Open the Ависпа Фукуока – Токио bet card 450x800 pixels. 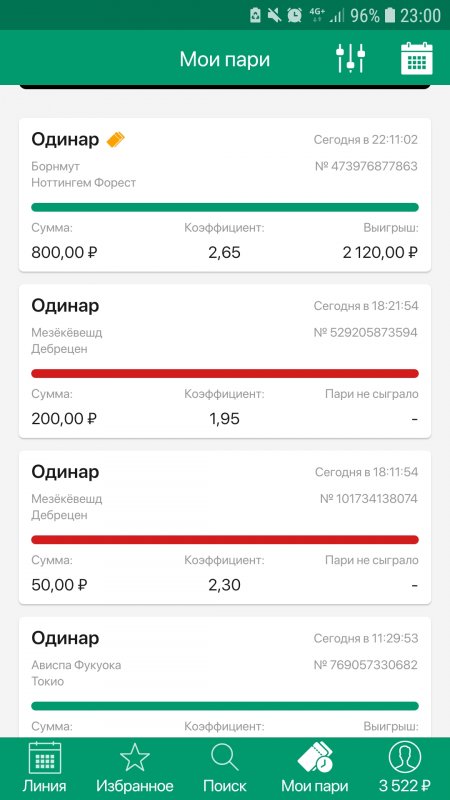coord(225,677)
